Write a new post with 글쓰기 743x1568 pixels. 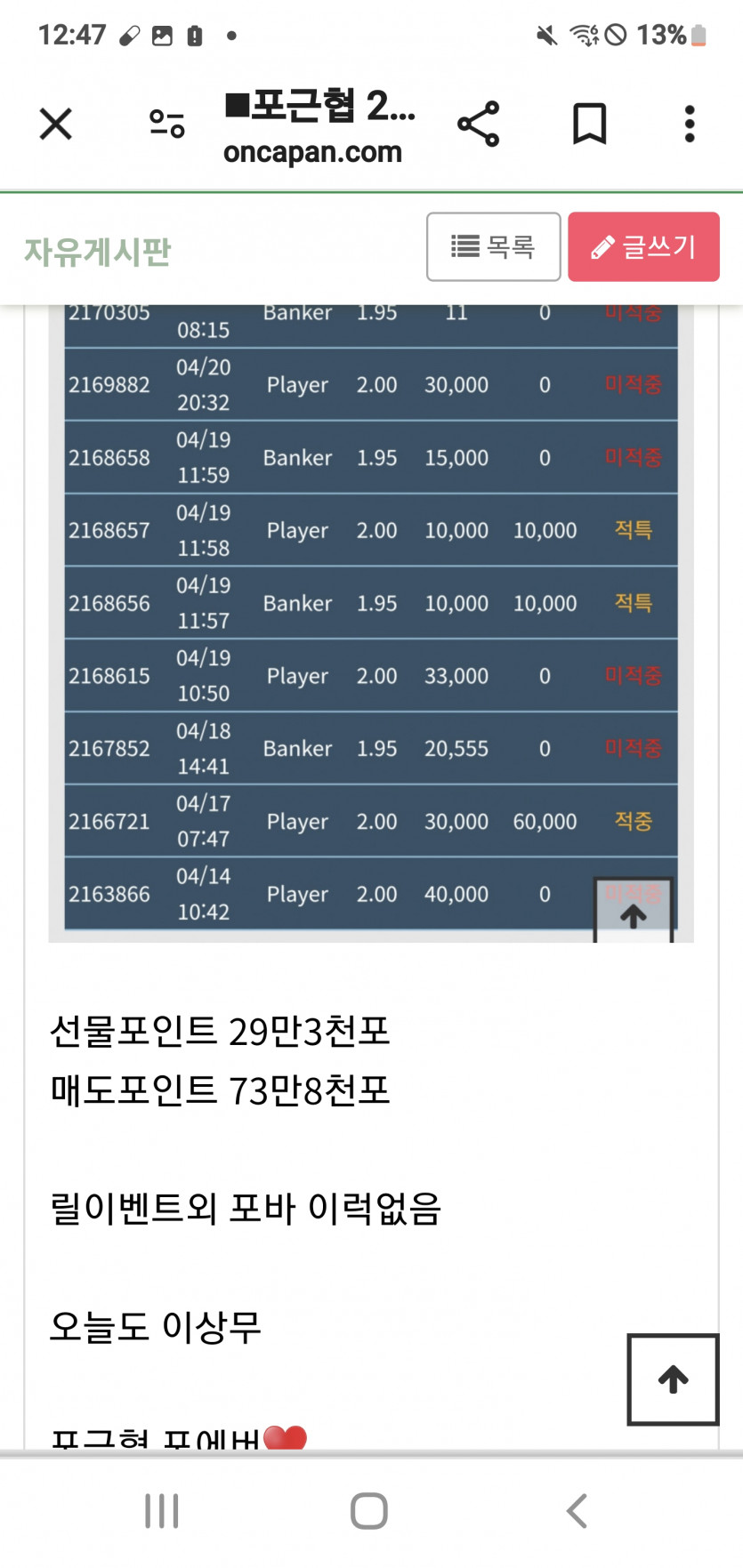click(x=643, y=246)
